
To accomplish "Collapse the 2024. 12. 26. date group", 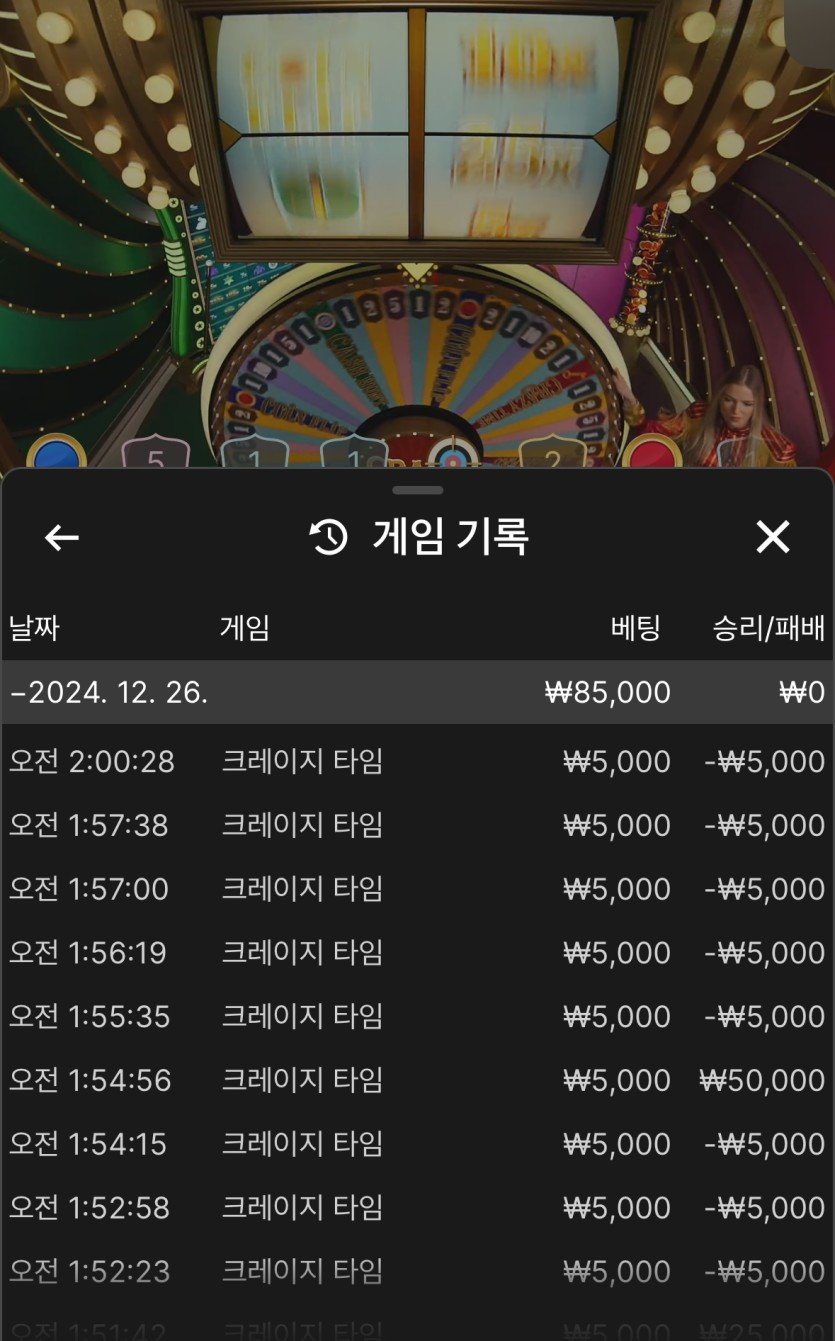I will [110, 692].
